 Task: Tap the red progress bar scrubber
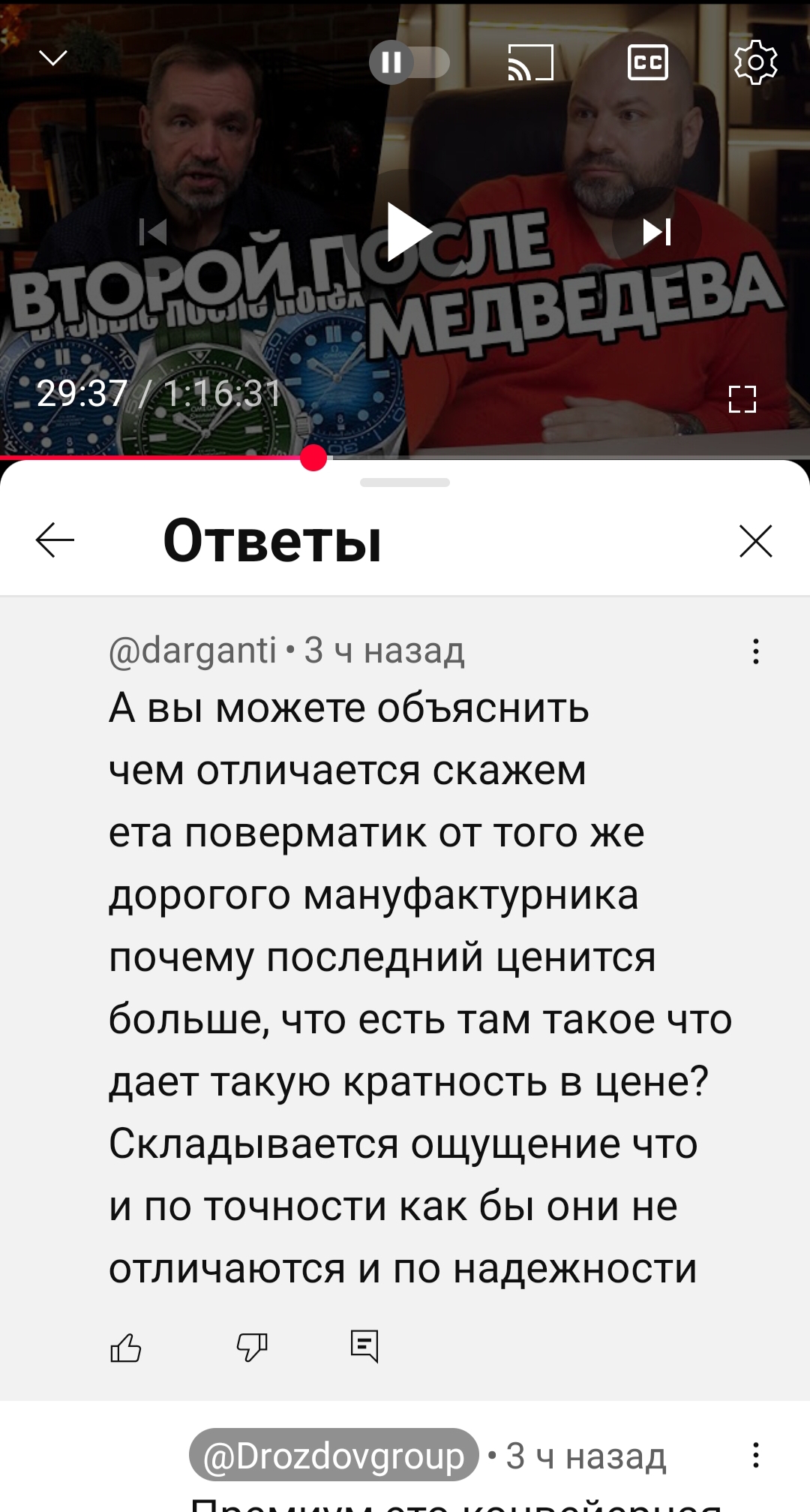(x=313, y=457)
